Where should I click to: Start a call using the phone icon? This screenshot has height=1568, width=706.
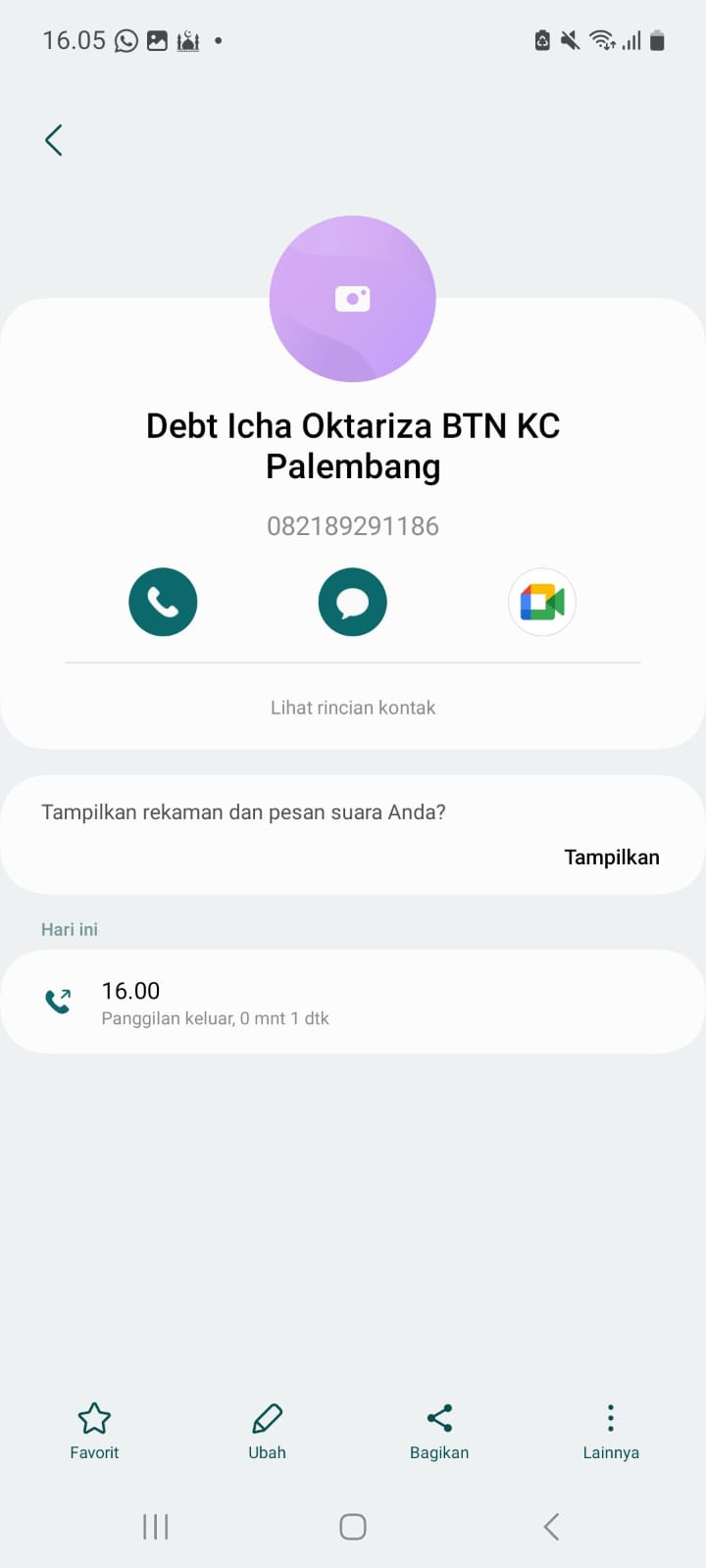click(163, 602)
